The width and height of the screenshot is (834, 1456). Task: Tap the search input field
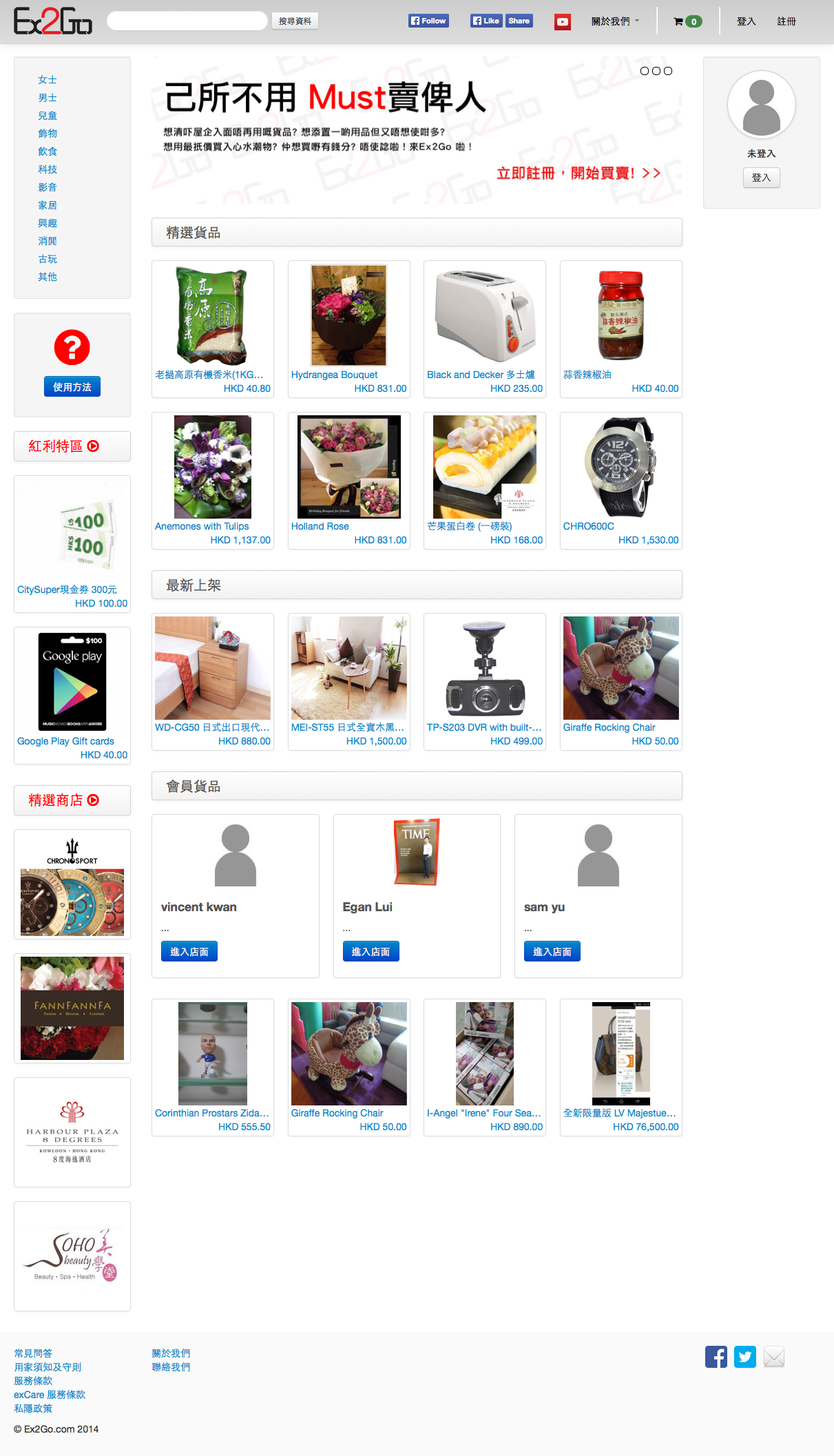tap(187, 21)
